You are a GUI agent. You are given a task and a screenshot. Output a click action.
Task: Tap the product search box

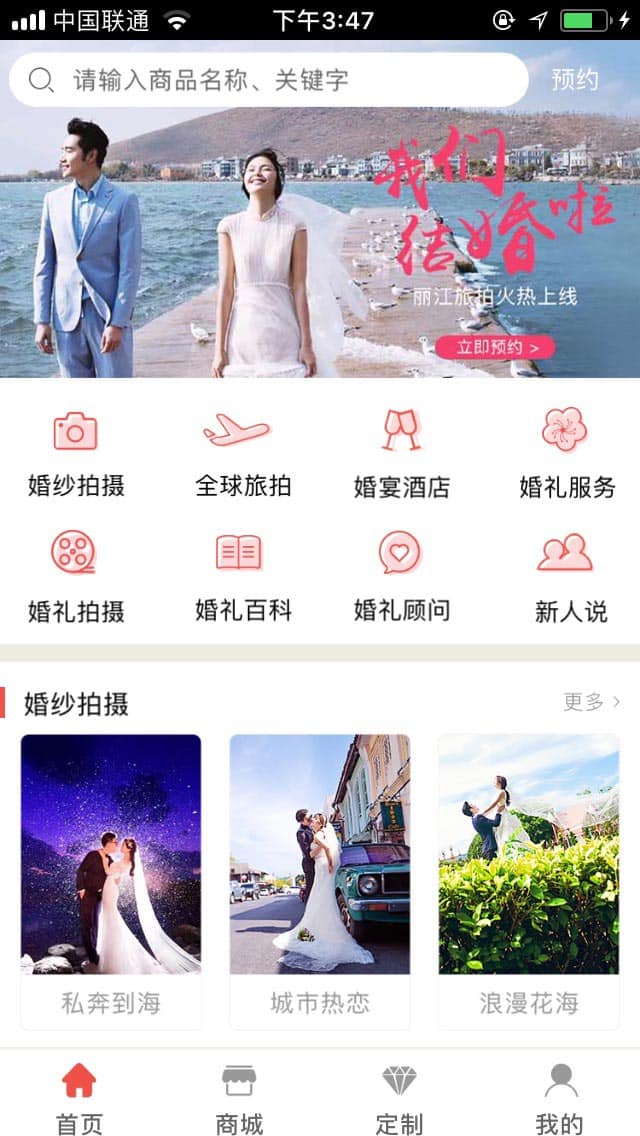coord(268,80)
